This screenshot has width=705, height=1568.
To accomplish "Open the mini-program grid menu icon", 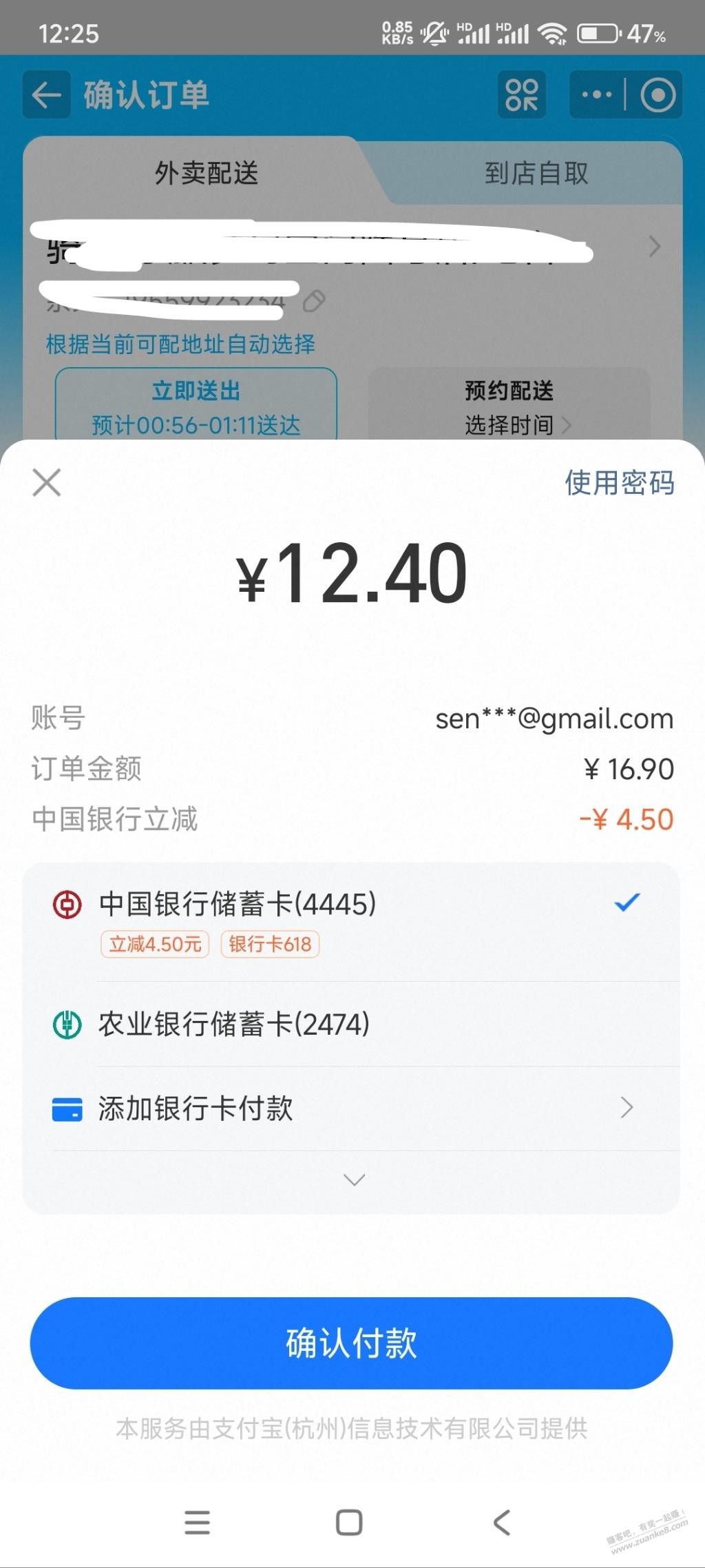I will tap(523, 93).
